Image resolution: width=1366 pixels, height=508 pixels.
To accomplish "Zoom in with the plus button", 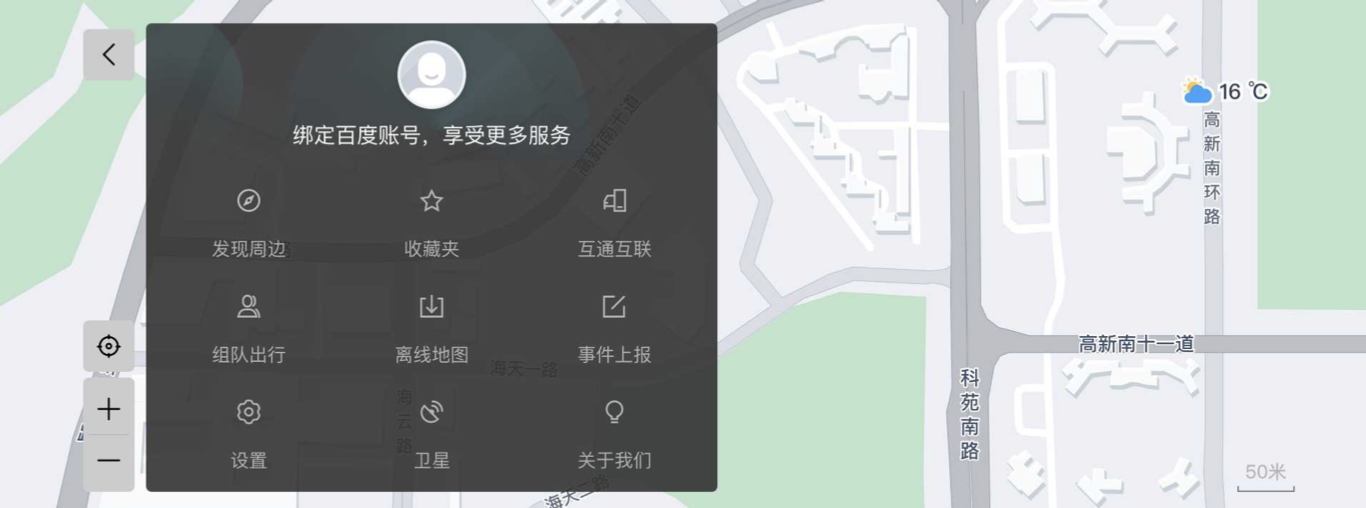I will (108, 409).
